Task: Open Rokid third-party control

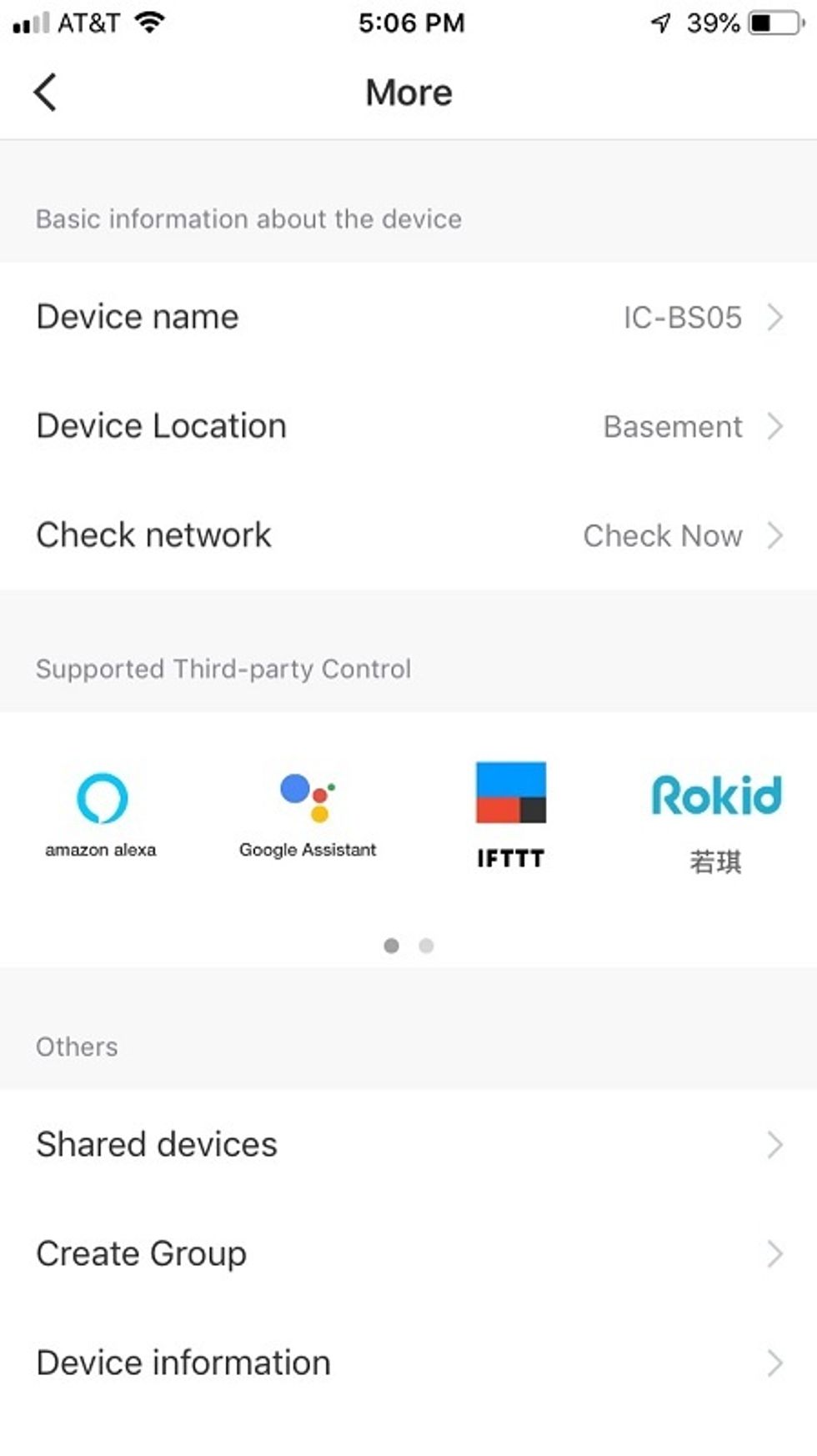Action: click(715, 817)
